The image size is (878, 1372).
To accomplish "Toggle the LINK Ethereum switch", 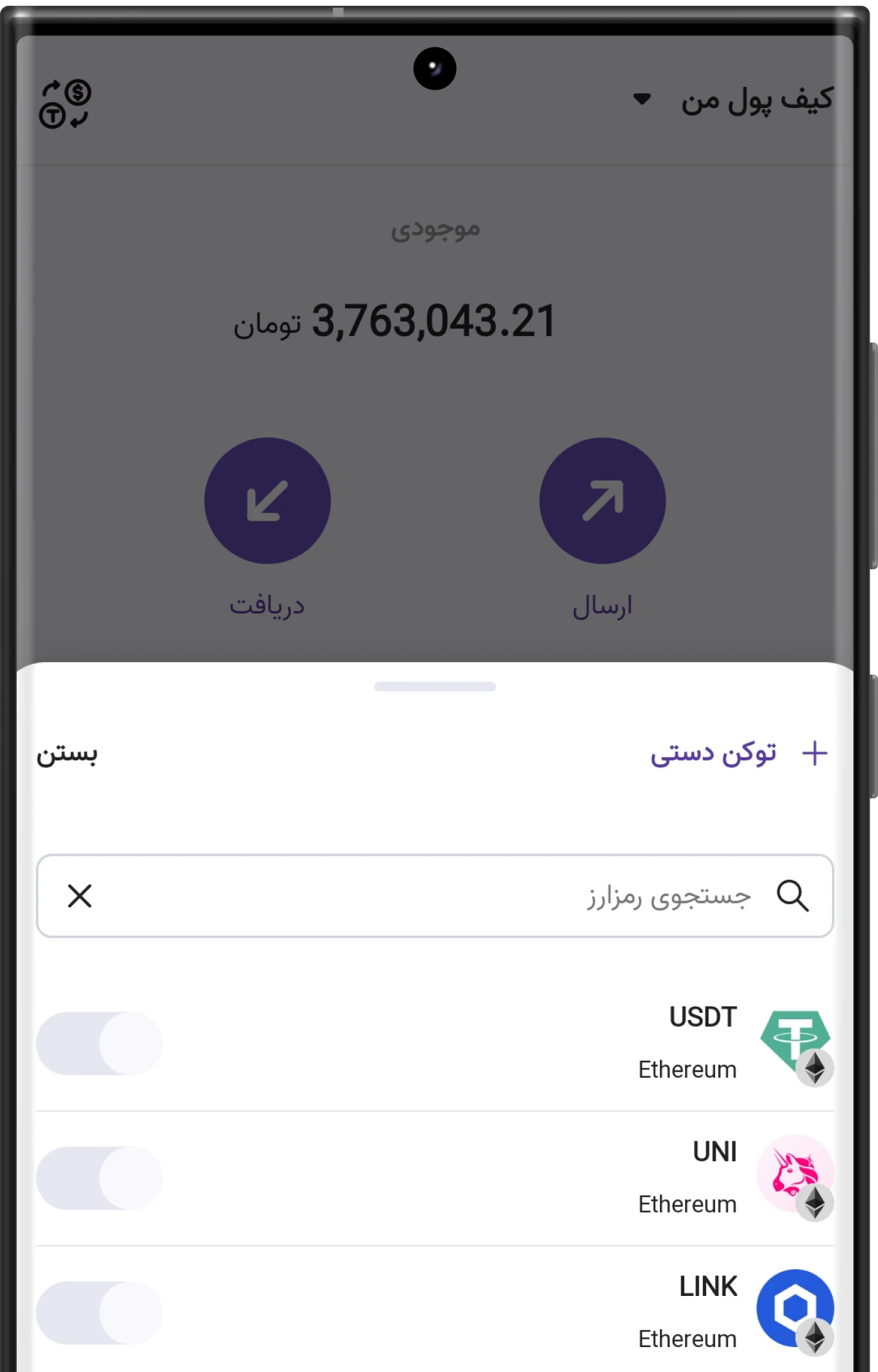I will pos(100,1313).
